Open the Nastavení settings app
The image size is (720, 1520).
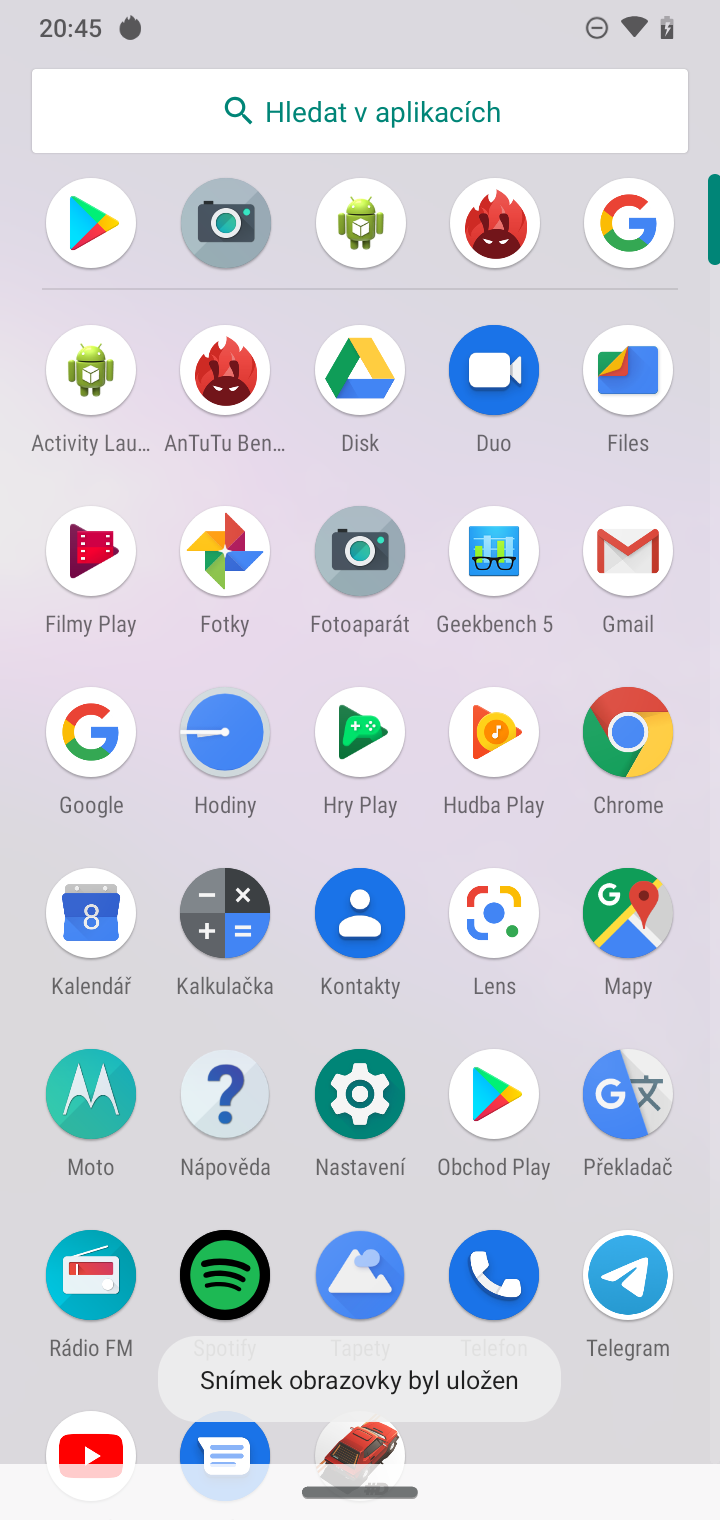tap(359, 1094)
